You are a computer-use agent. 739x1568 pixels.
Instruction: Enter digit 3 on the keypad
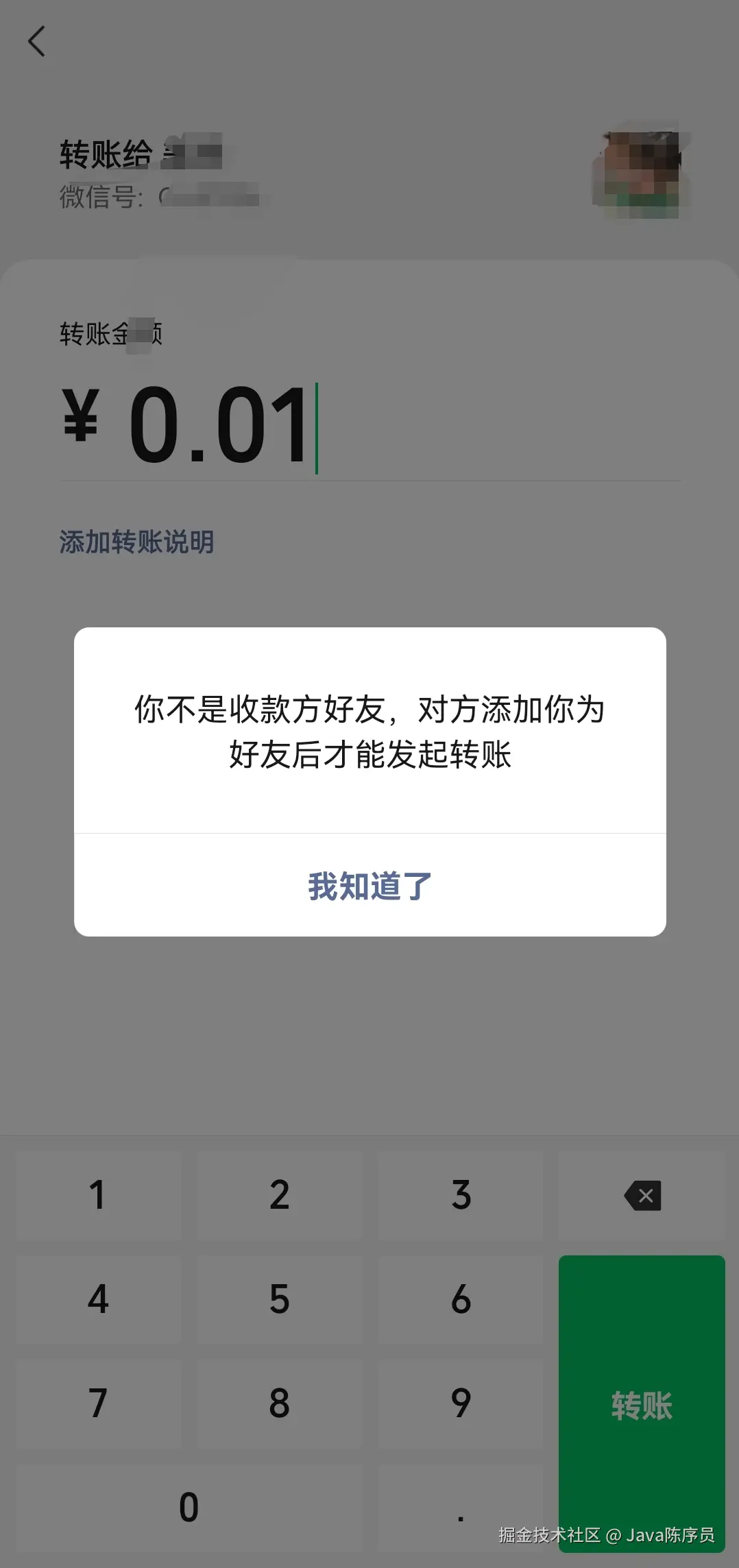pos(461,1196)
